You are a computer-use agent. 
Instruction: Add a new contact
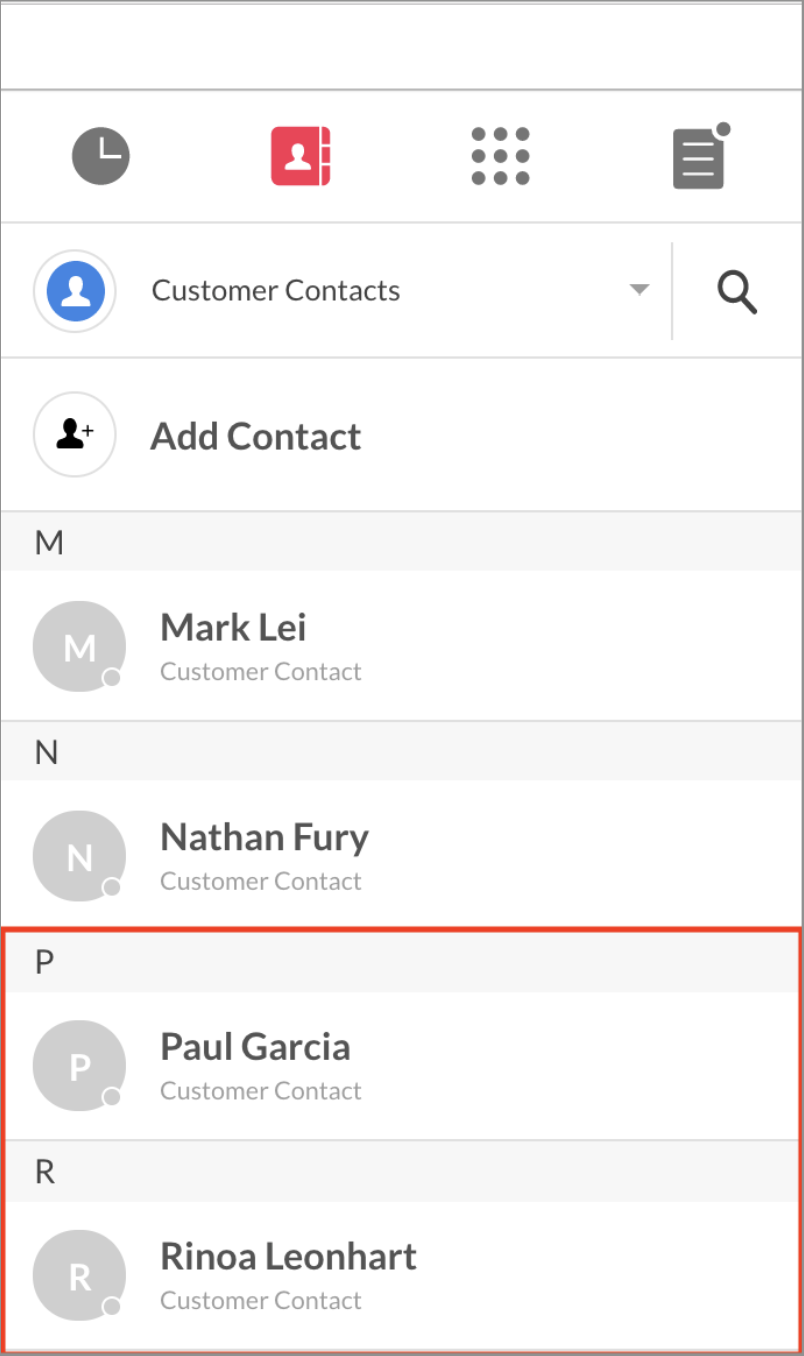[255, 436]
